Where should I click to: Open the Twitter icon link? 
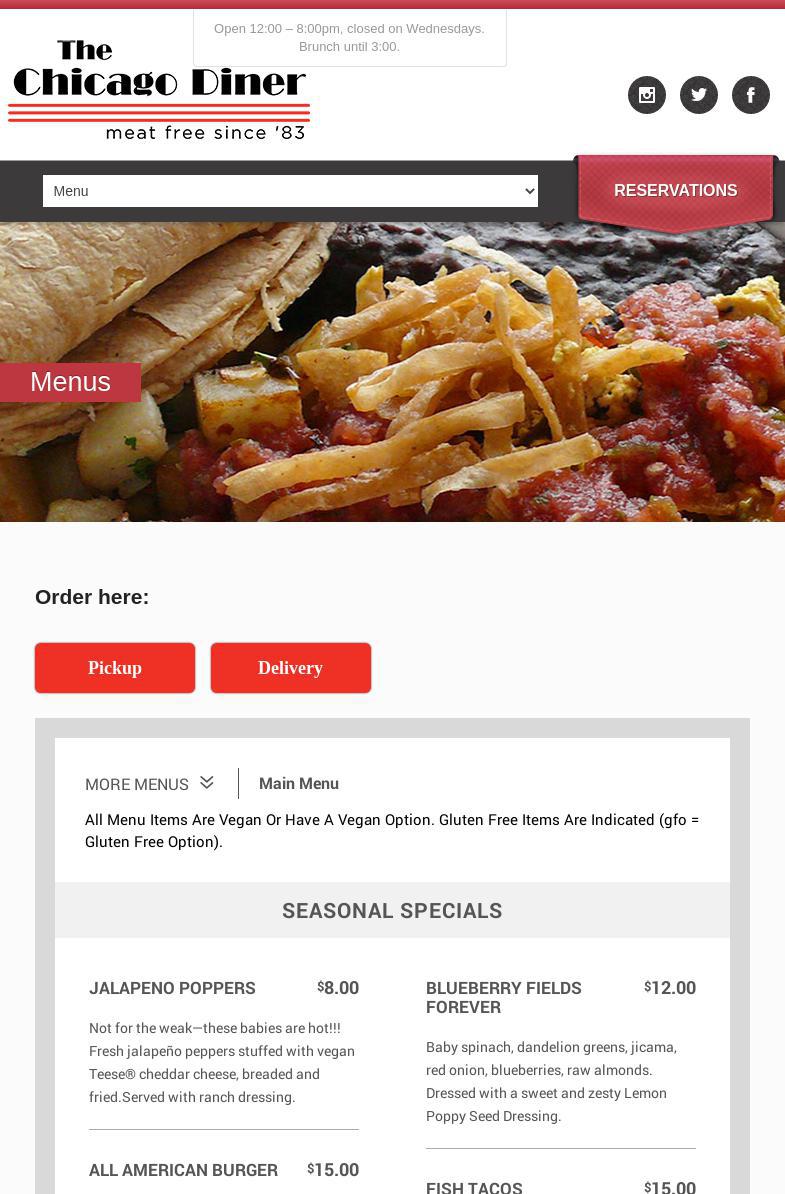pos(699,95)
